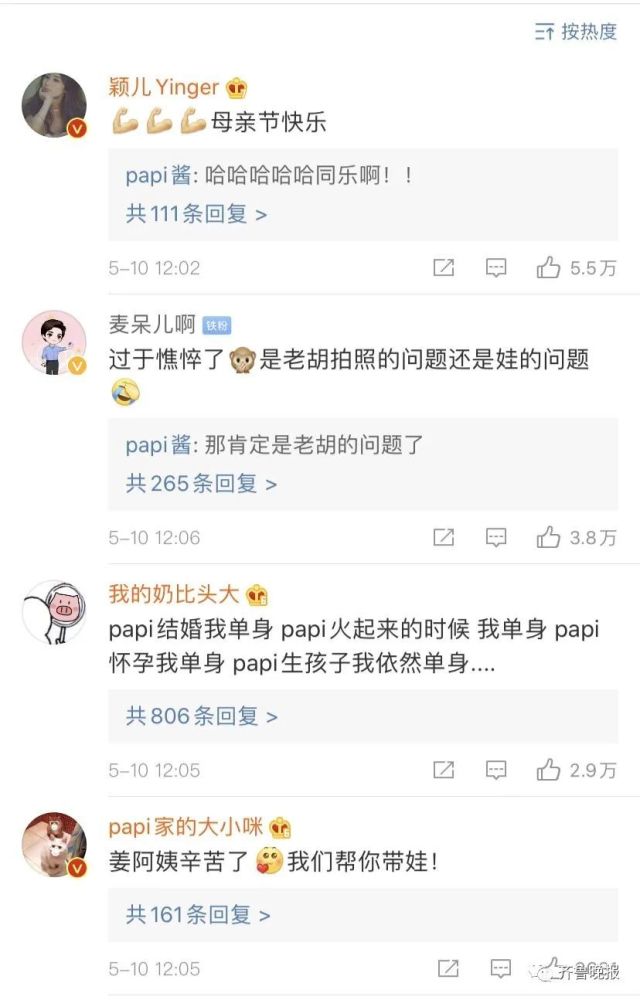This screenshot has height=1000, width=640.
Task: Share 我的奶比头大's comment
Action: (444, 770)
